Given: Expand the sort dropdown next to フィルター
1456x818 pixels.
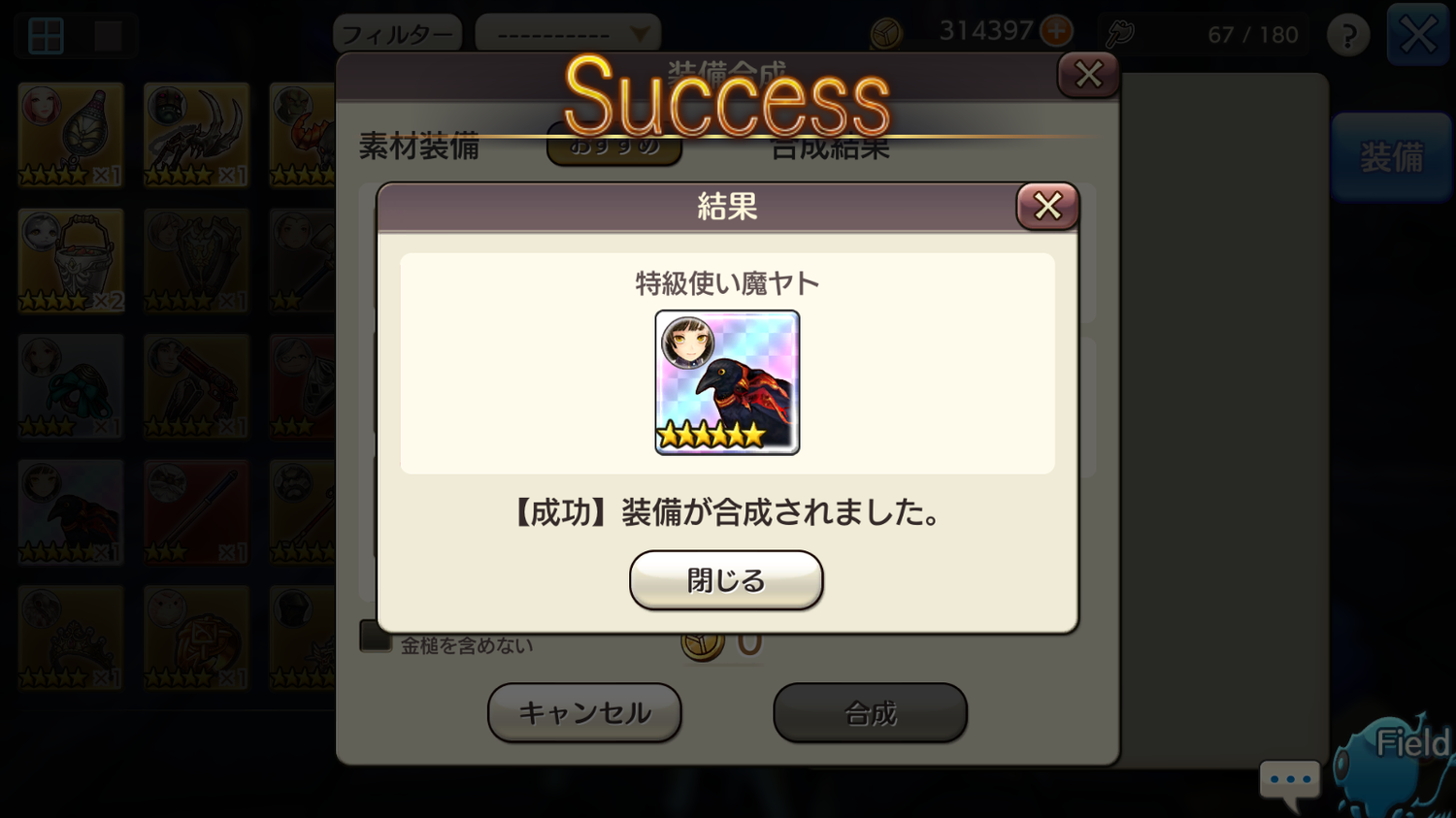Looking at the screenshot, I should [x=568, y=35].
